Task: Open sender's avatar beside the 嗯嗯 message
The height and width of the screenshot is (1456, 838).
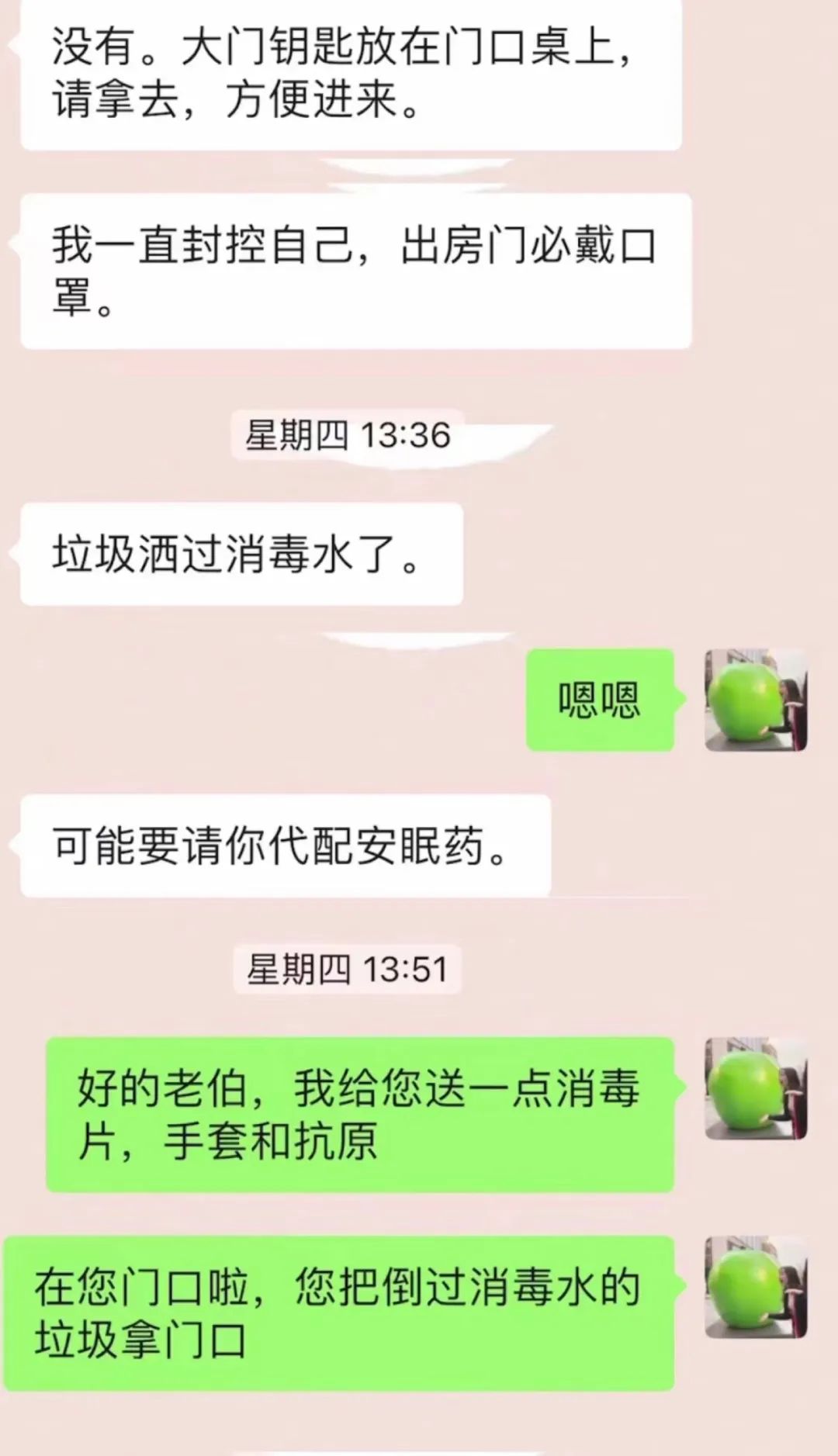Action: tap(756, 700)
